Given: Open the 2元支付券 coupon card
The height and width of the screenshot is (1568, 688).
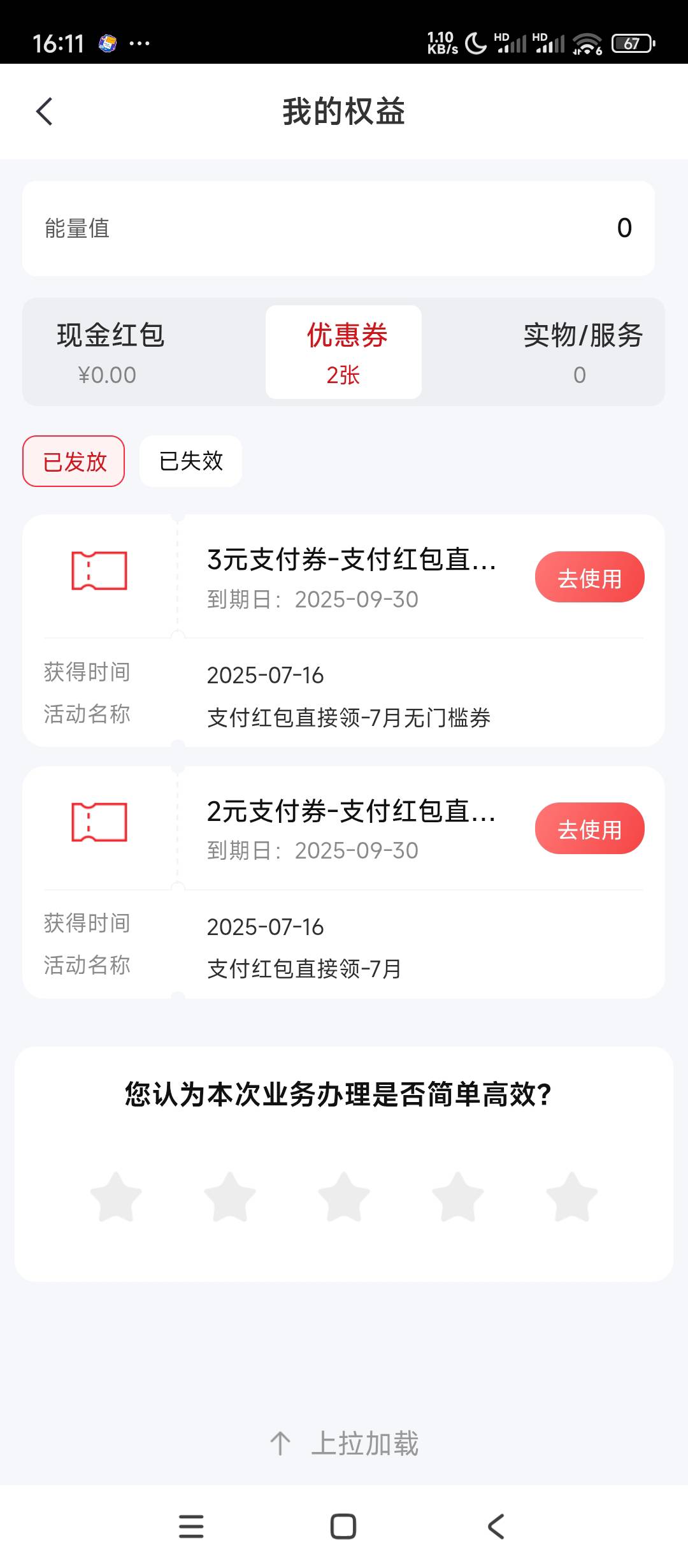Looking at the screenshot, I should pos(344,883).
